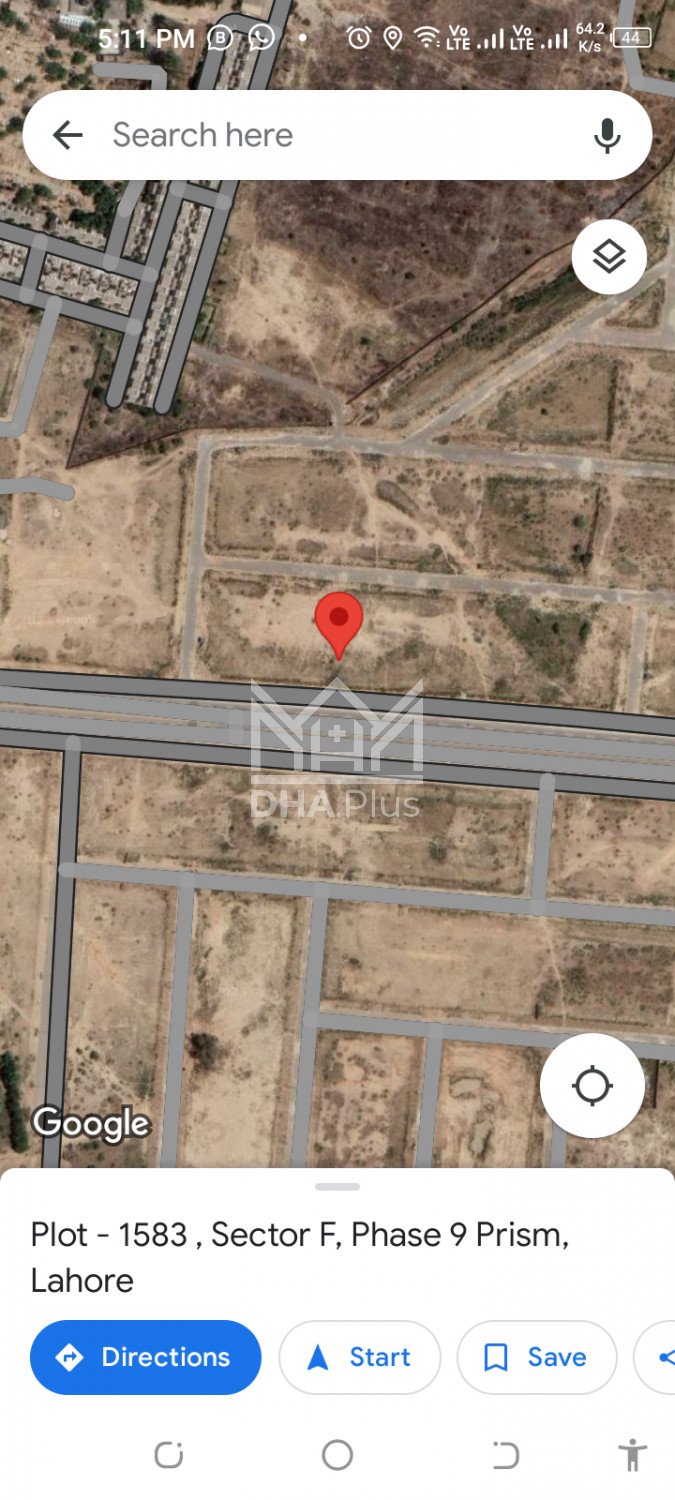Viewport: 675px width, 1500px height.
Task: Expand the place details sheet handle
Action: point(337,1187)
